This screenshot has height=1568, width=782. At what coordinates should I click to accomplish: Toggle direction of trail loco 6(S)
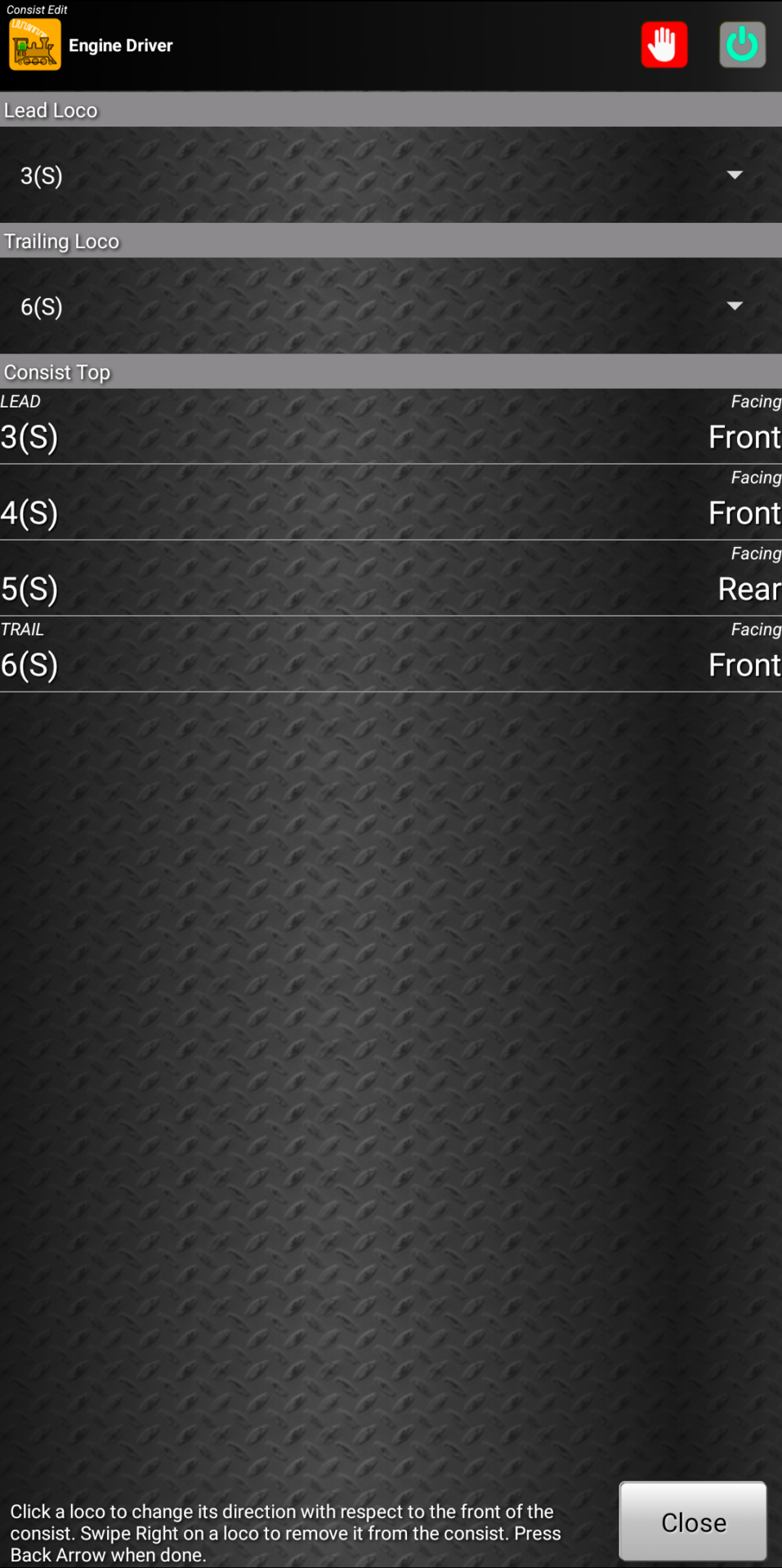pos(391,655)
